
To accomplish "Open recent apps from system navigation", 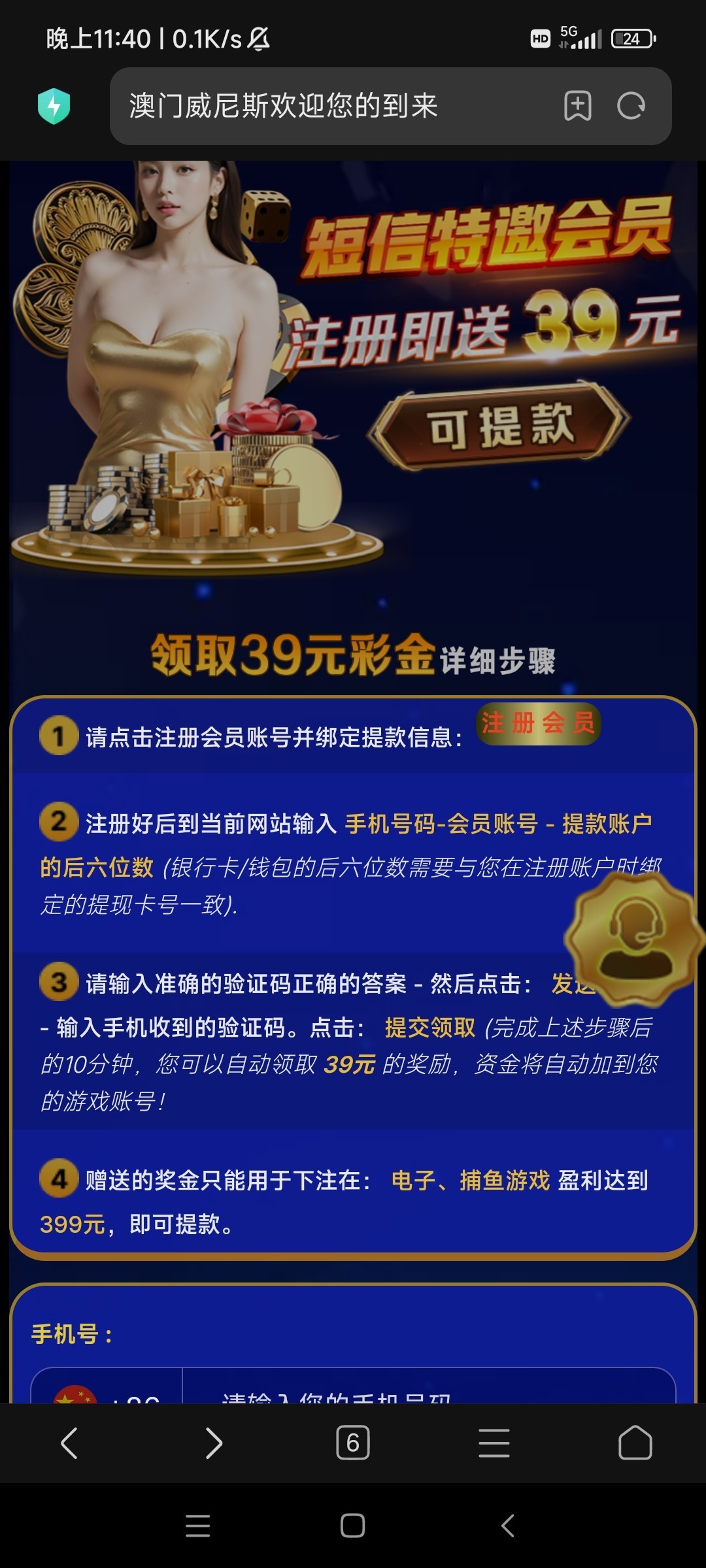I will (x=197, y=1526).
